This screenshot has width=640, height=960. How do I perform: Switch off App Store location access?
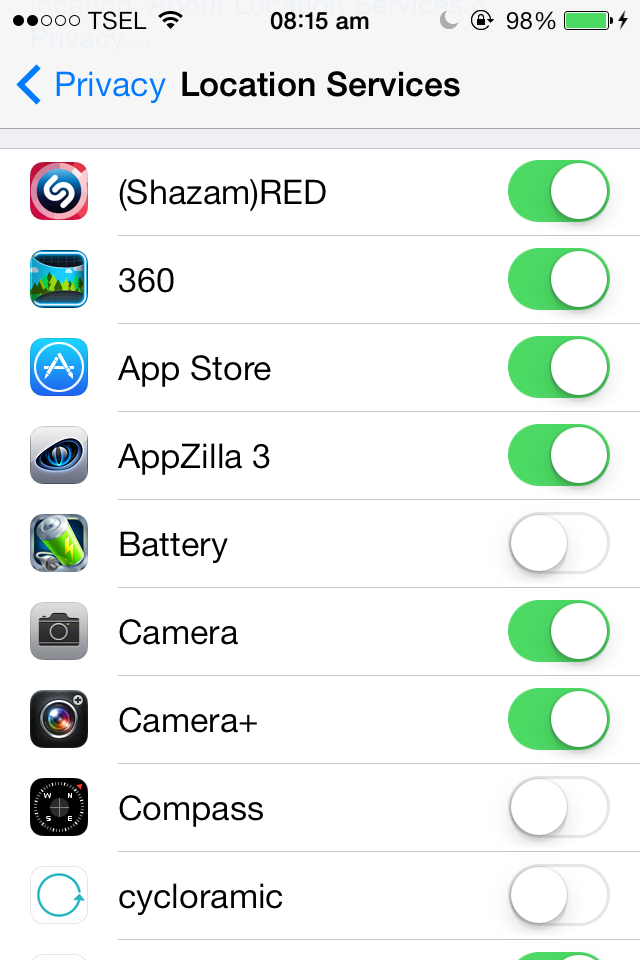click(x=559, y=368)
